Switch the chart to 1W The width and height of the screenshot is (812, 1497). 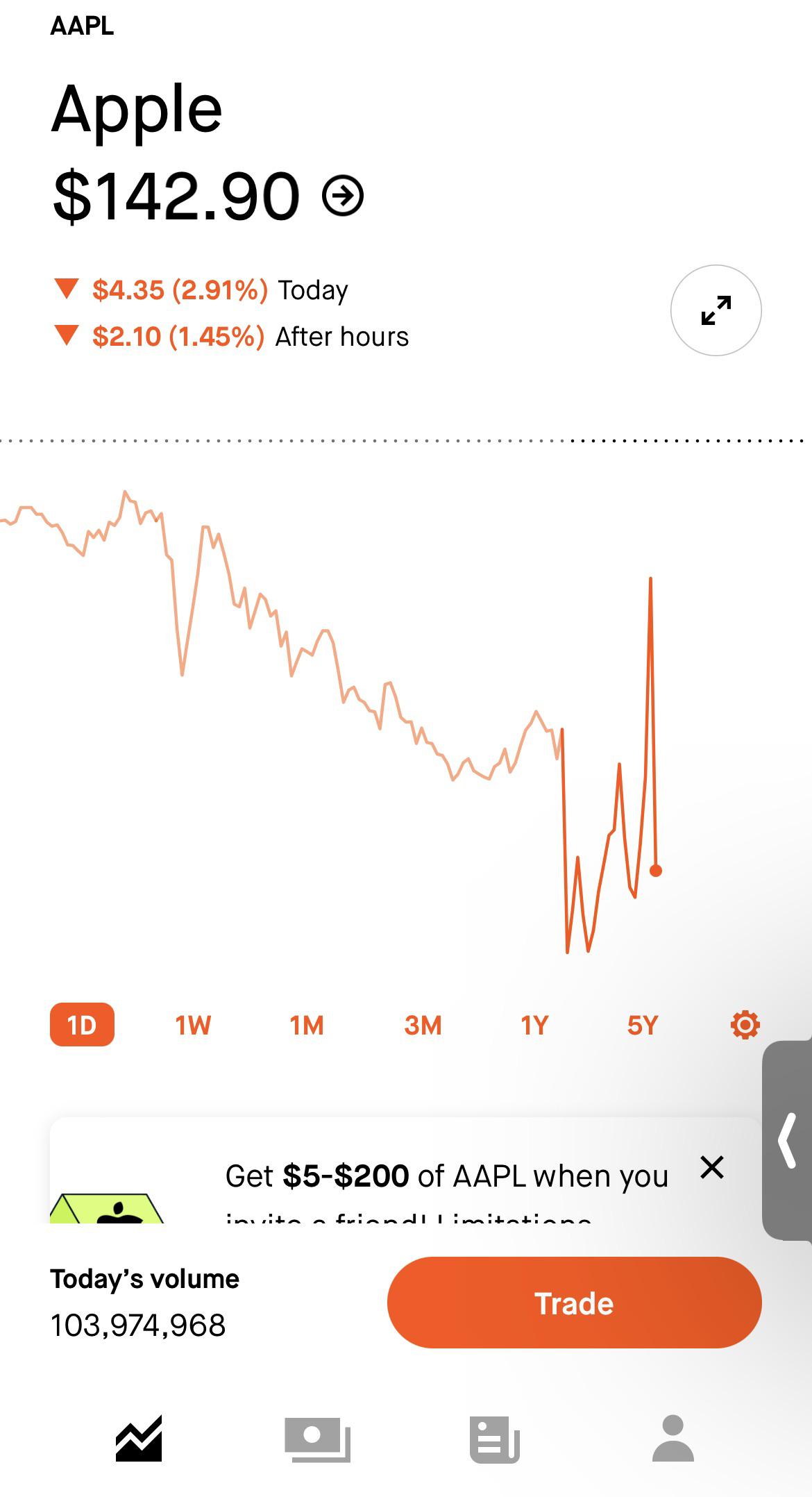pos(193,1025)
